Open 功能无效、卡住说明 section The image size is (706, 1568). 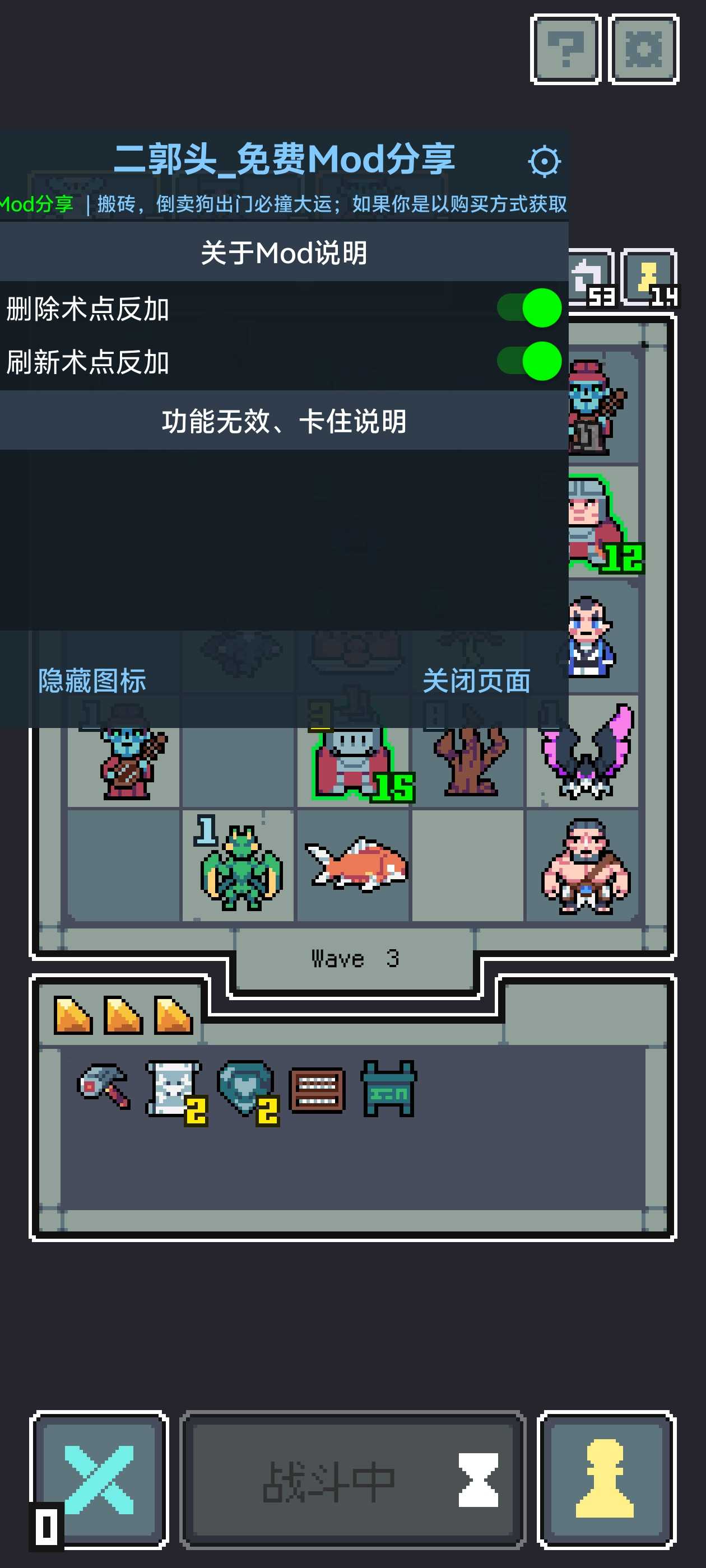[x=284, y=421]
